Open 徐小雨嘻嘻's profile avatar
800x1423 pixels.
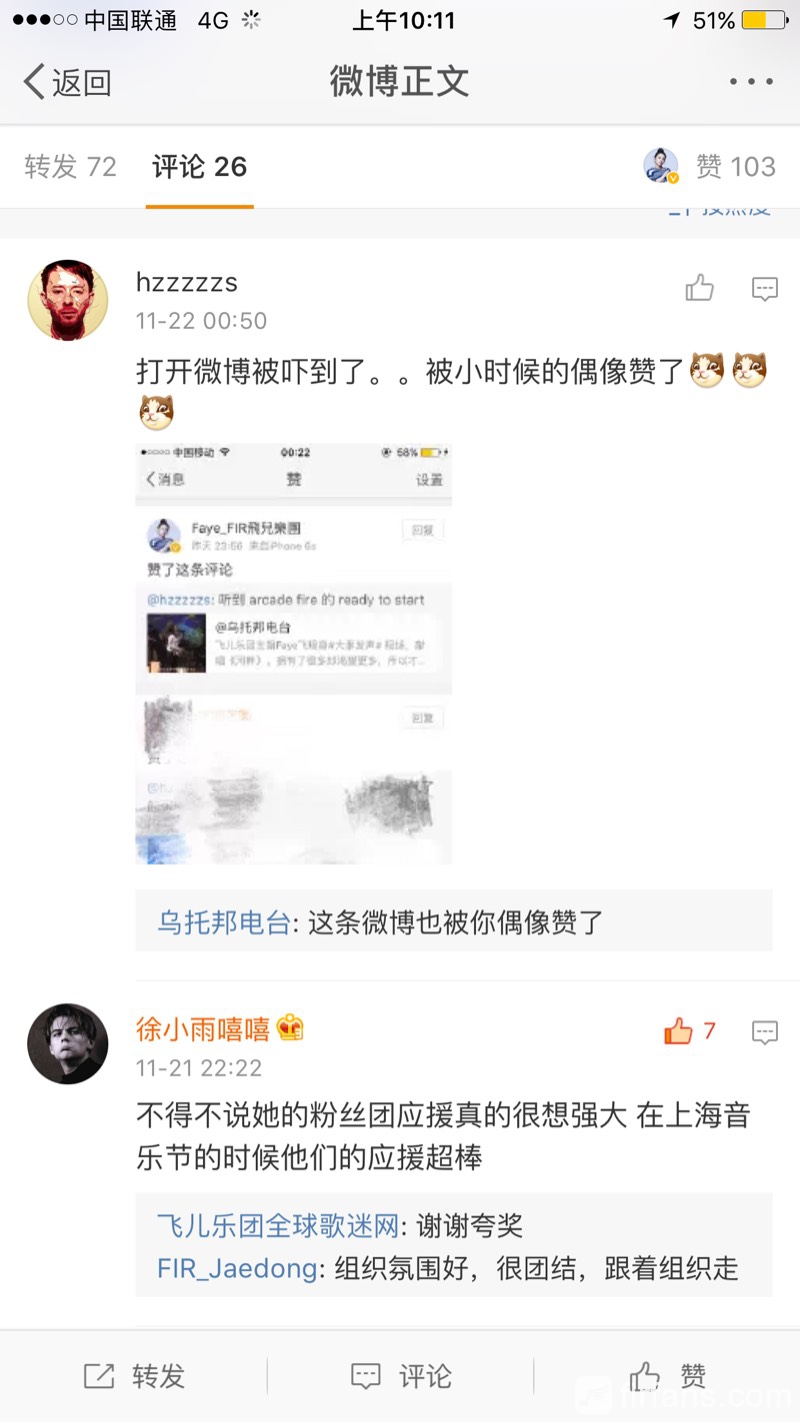67,1043
